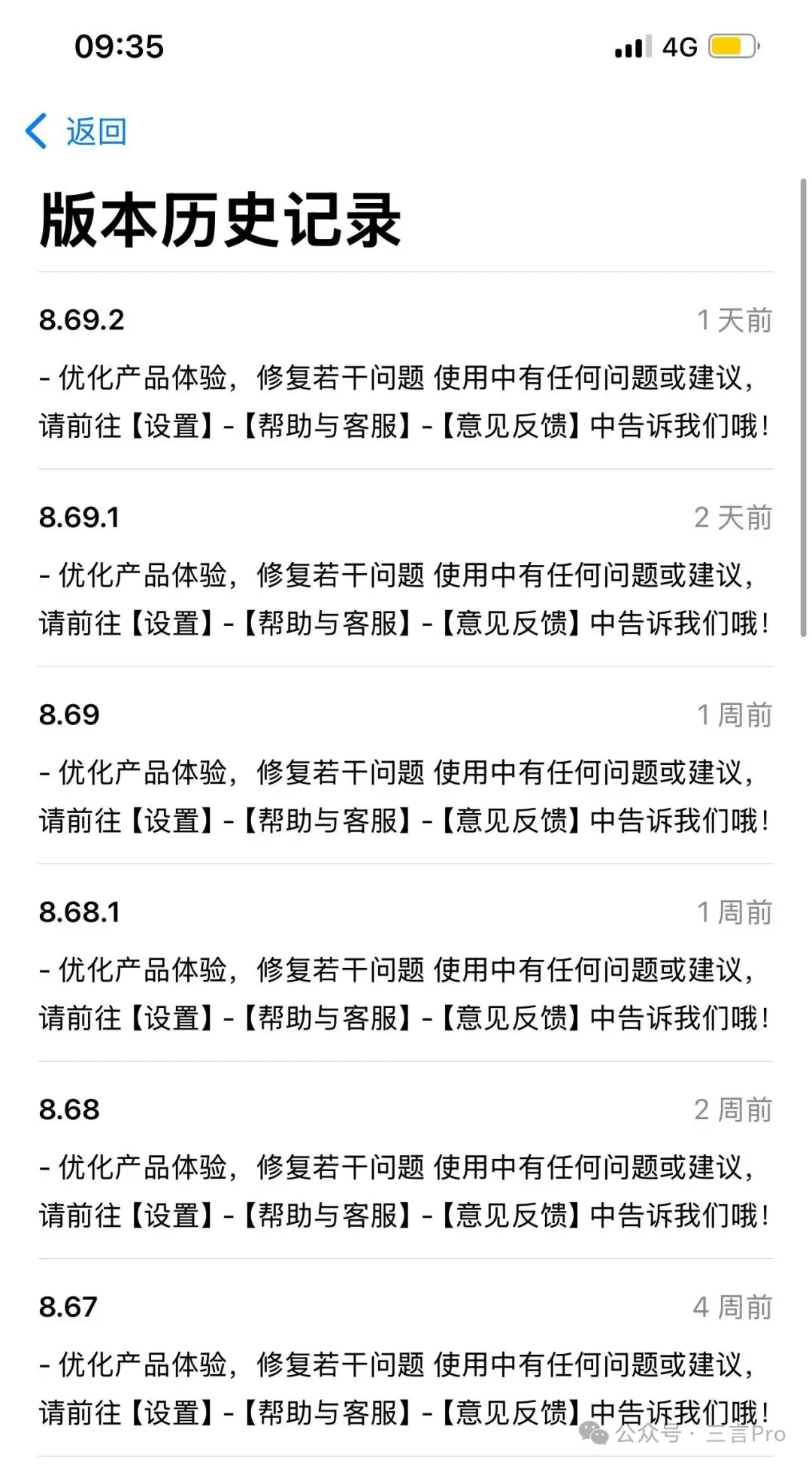Go back with the 返回 button
812x1466 pixels.
point(77,132)
